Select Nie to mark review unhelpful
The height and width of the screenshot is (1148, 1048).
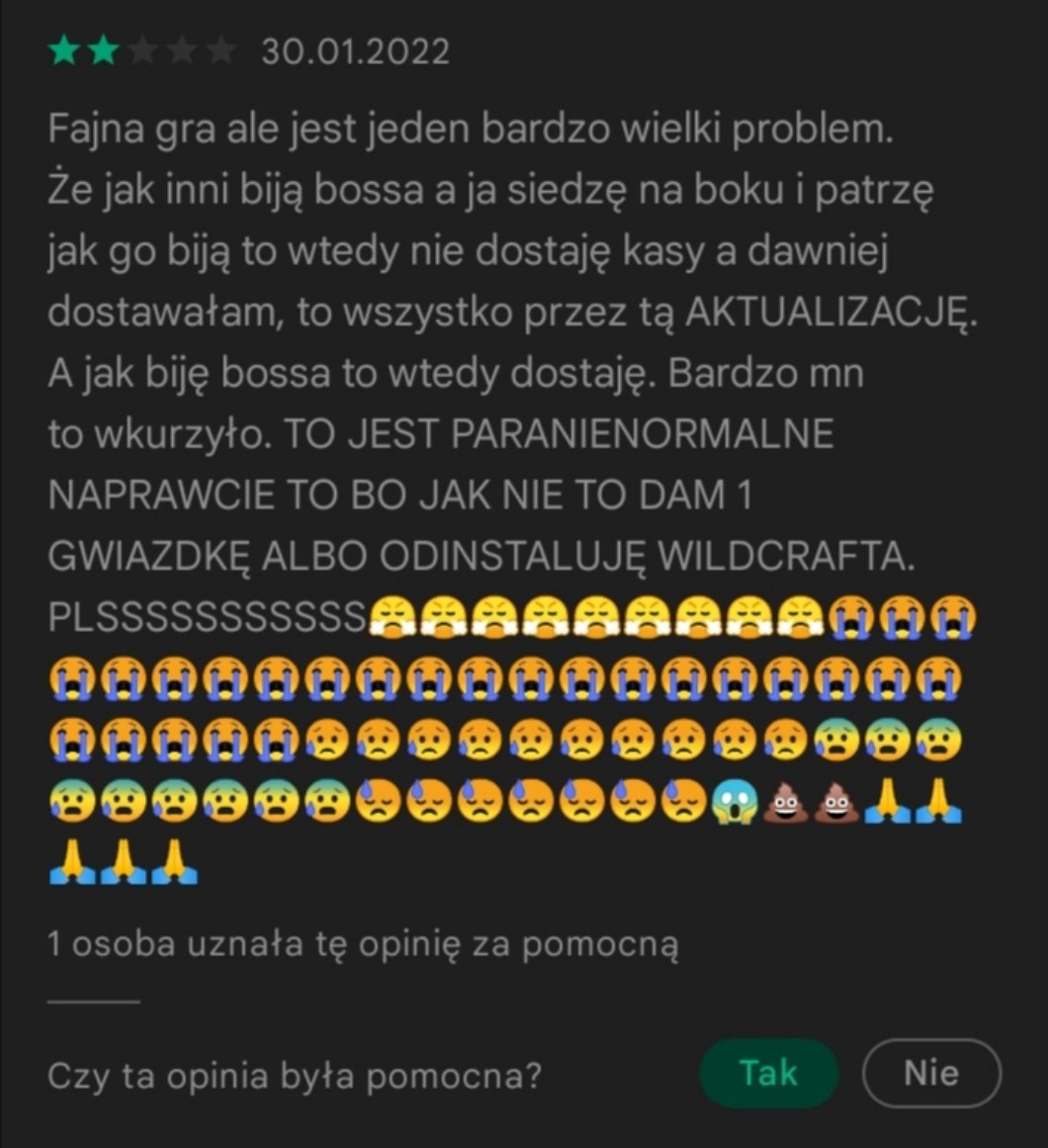pos(930,1074)
